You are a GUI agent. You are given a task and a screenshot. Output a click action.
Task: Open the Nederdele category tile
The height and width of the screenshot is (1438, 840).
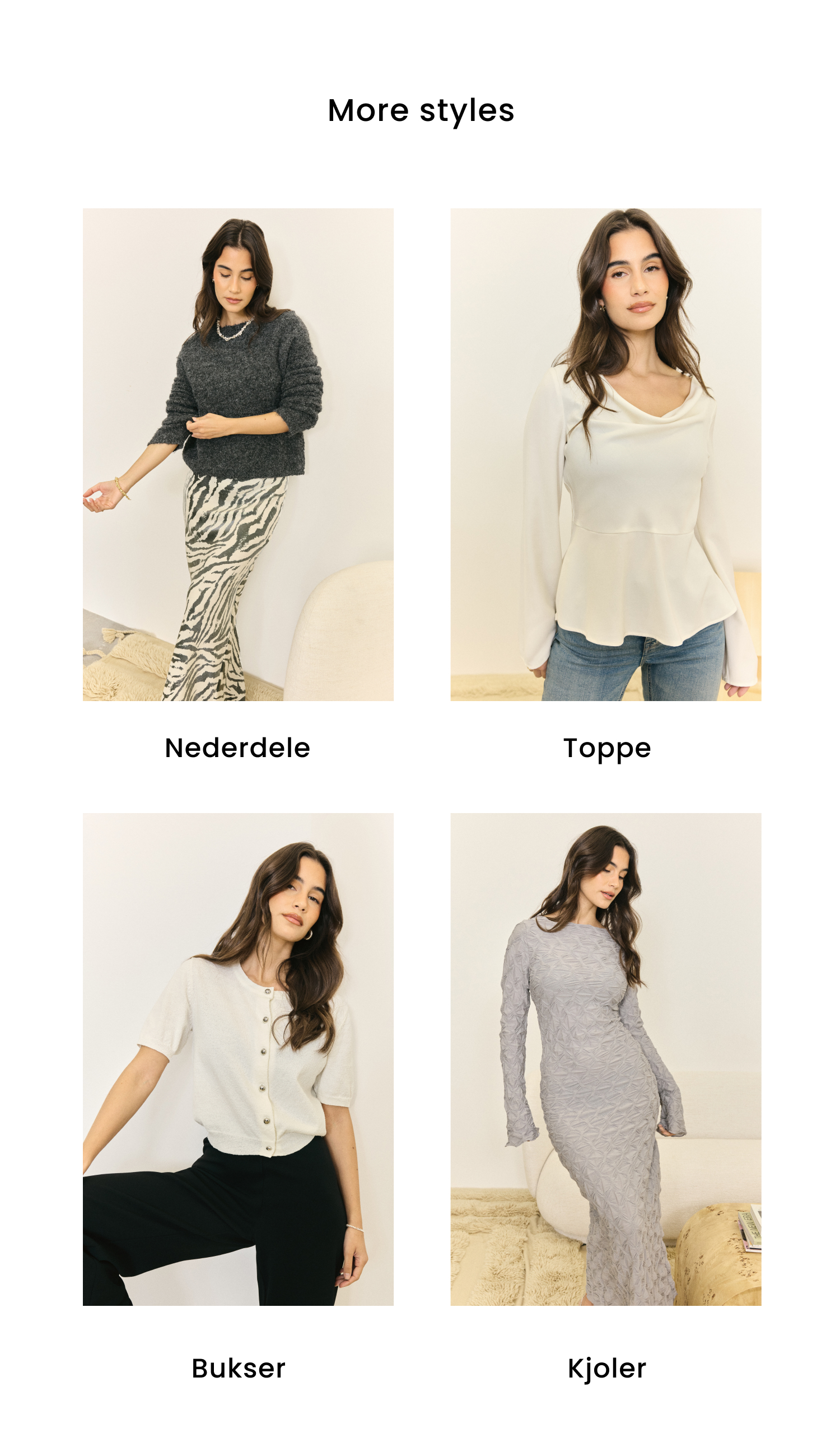coord(238,454)
